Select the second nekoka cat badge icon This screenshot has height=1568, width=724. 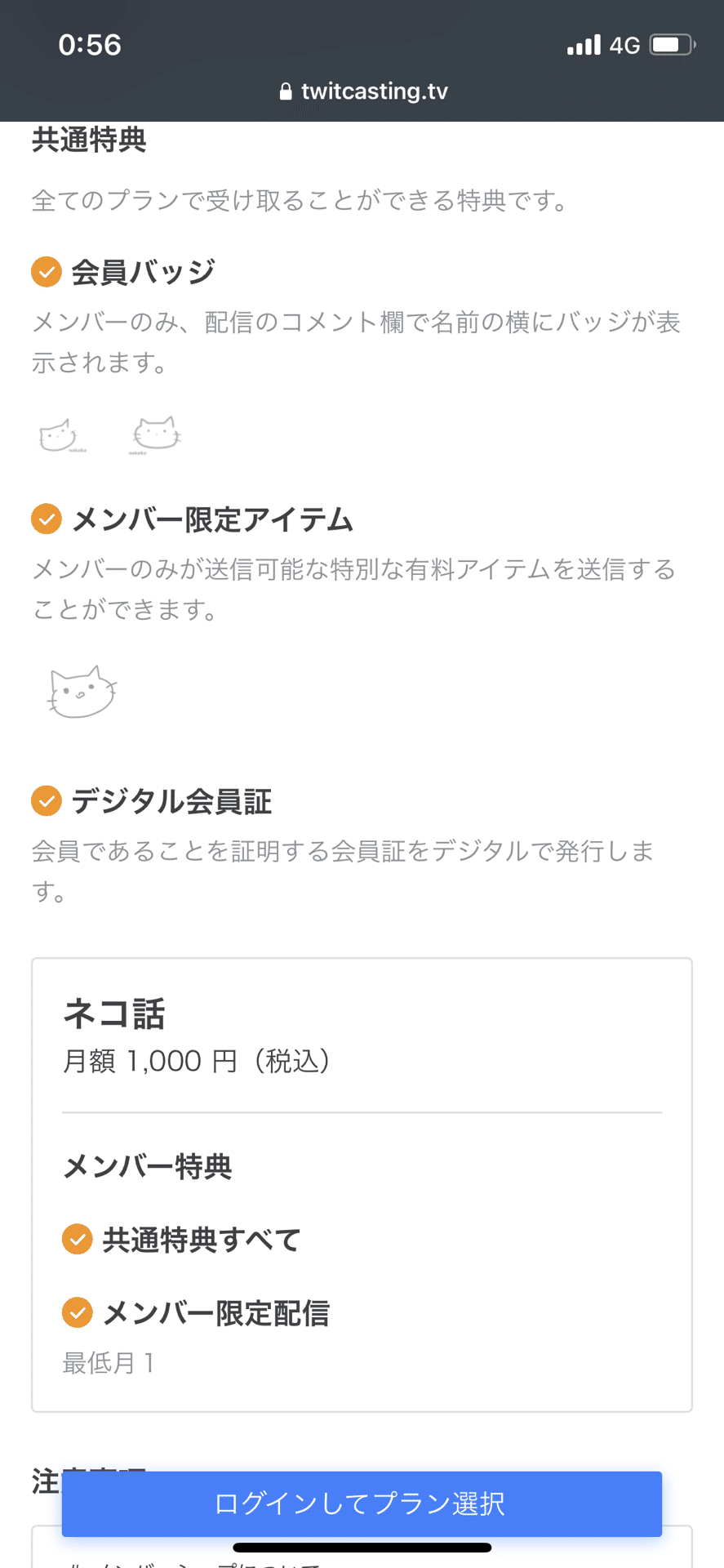point(155,434)
